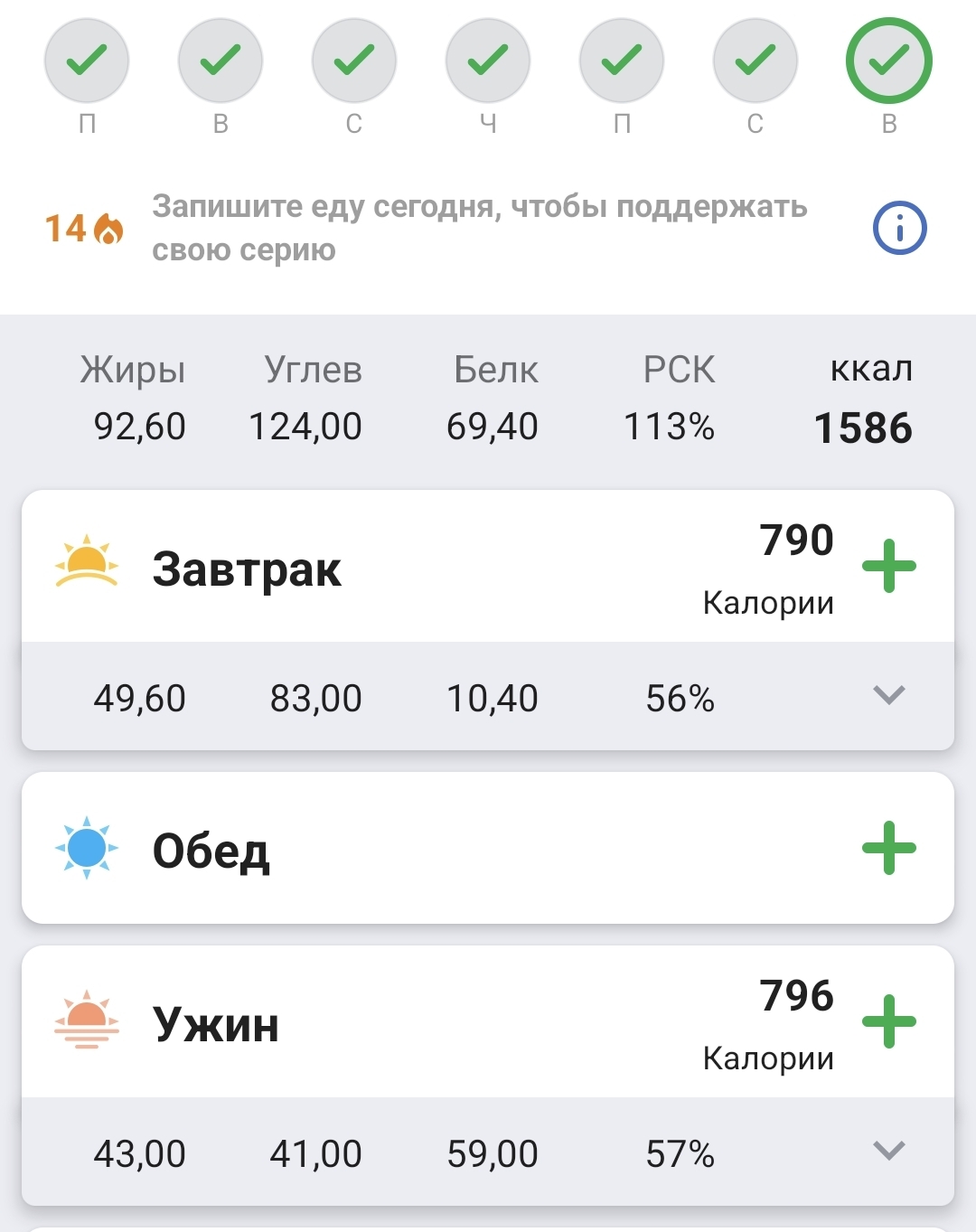Expand the Завтрак nutrition details chevron
976x1232 pixels.
coord(889,695)
